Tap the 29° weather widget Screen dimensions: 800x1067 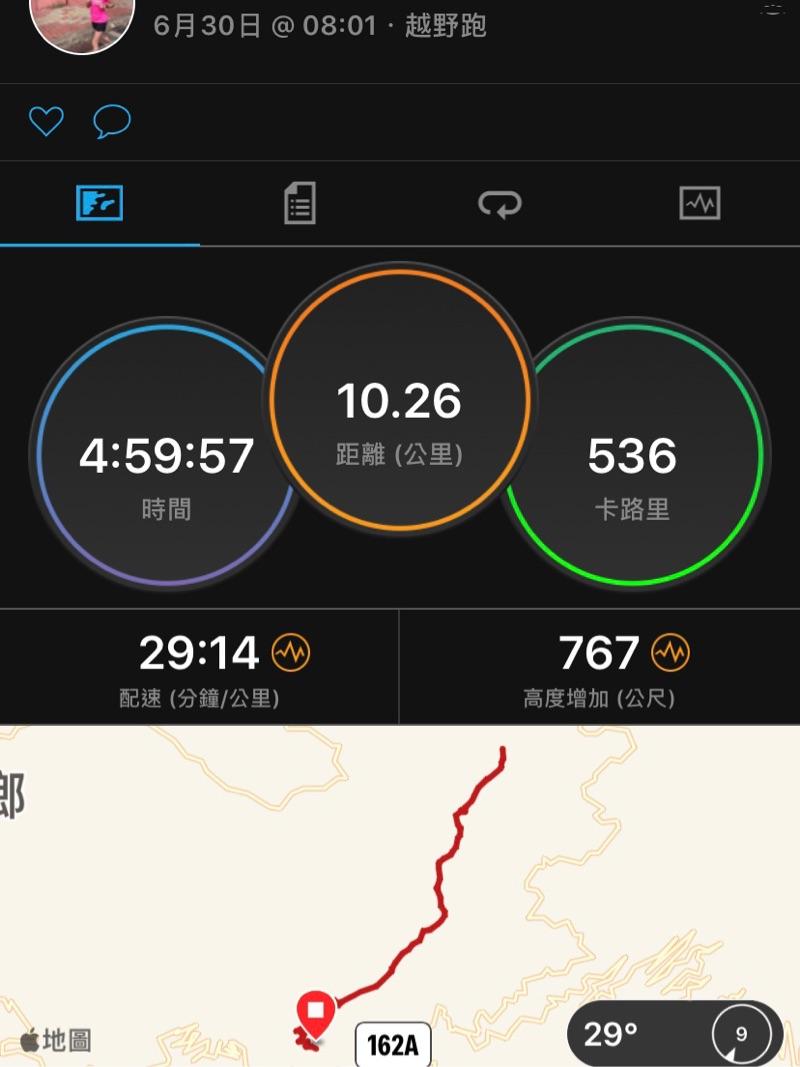[x=675, y=1033]
